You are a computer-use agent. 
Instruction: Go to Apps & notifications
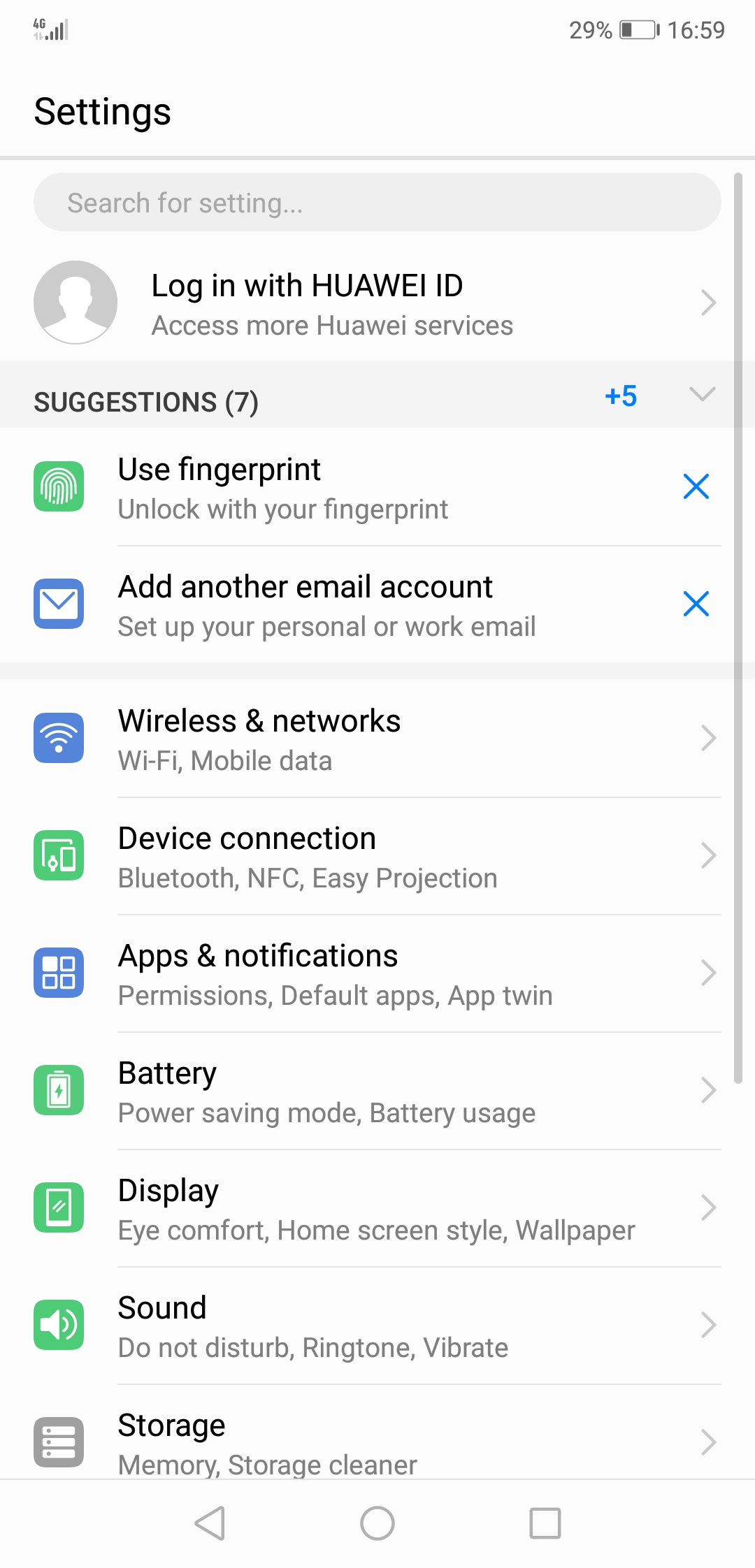[377, 973]
